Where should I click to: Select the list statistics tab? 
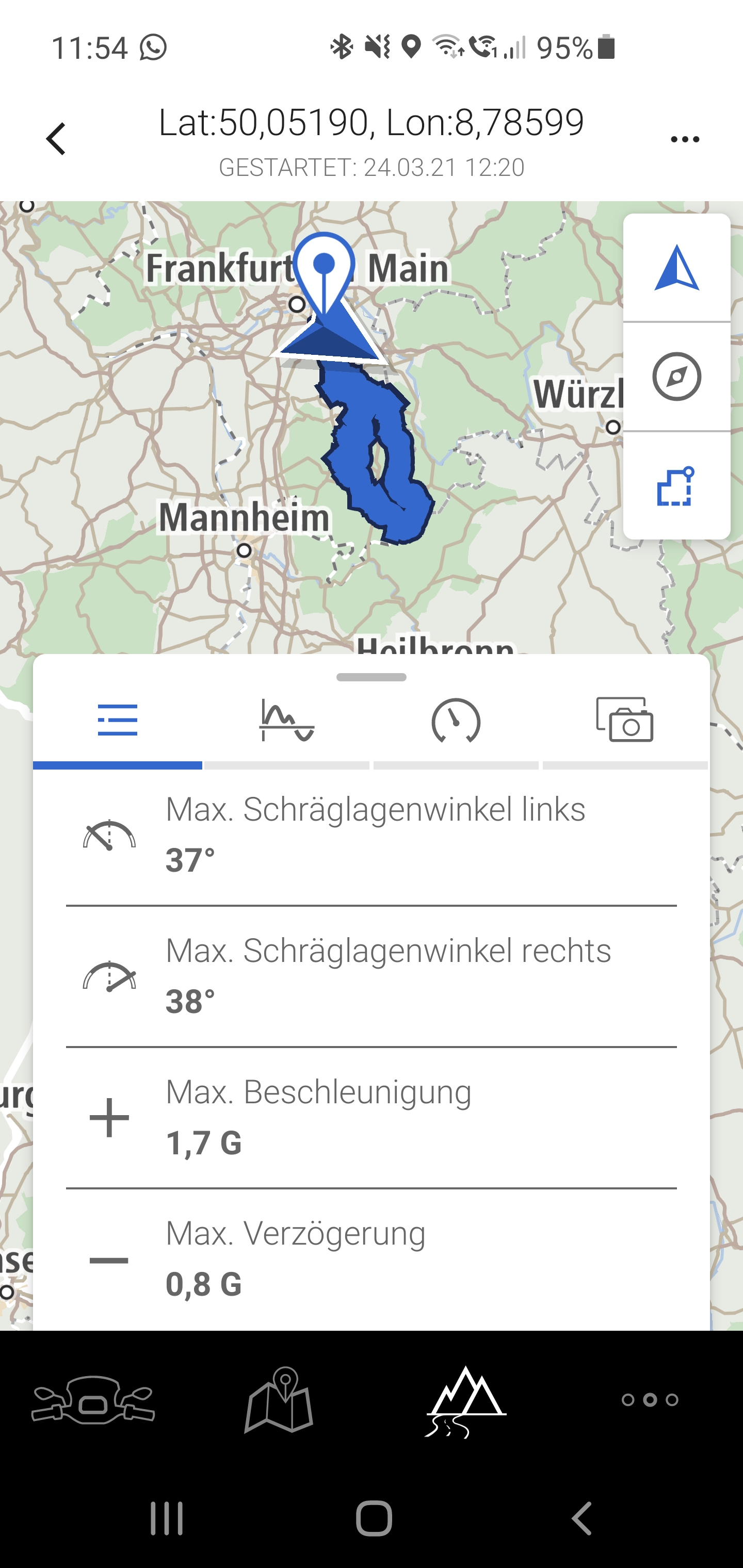118,721
